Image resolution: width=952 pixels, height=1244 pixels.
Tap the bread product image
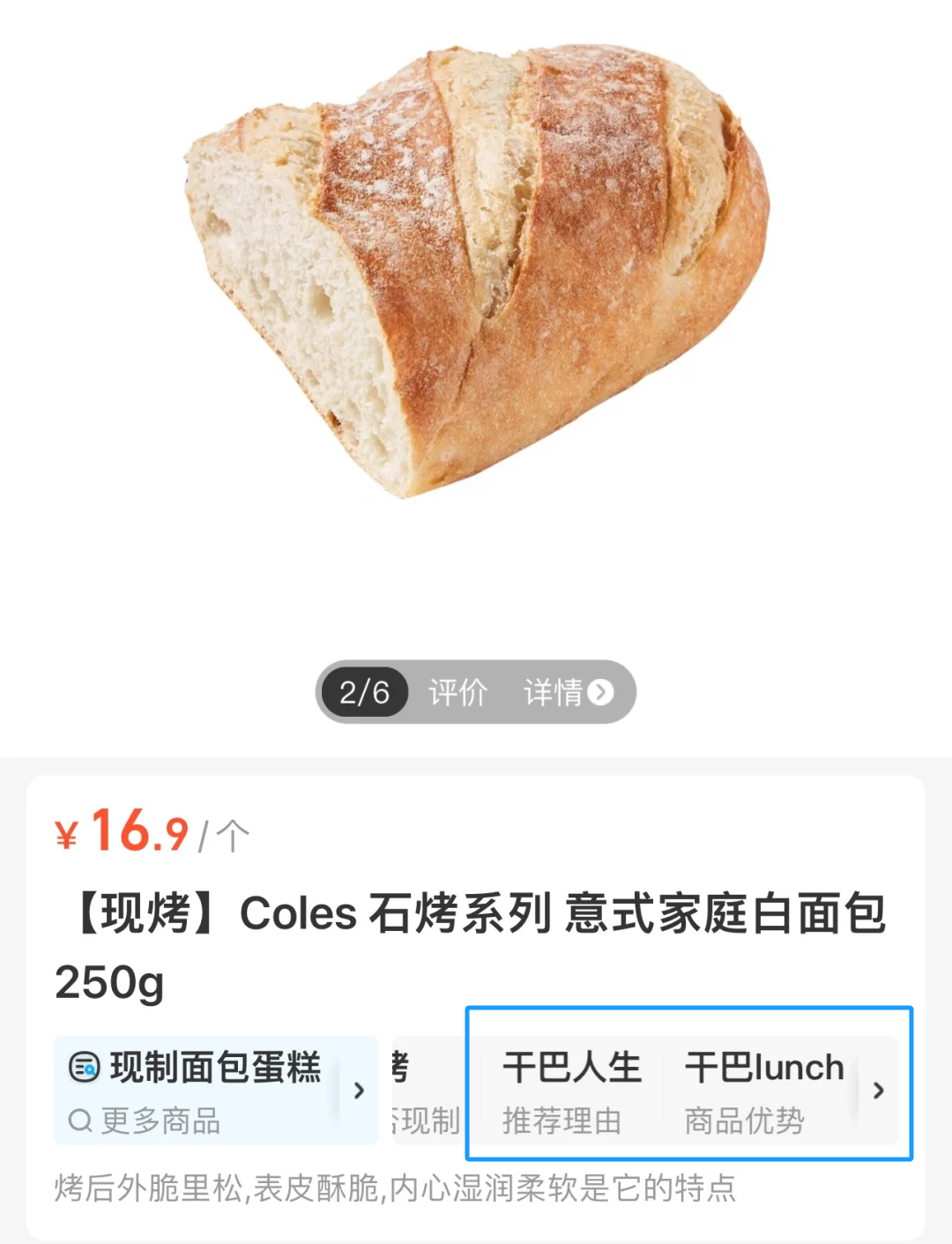pos(476,273)
